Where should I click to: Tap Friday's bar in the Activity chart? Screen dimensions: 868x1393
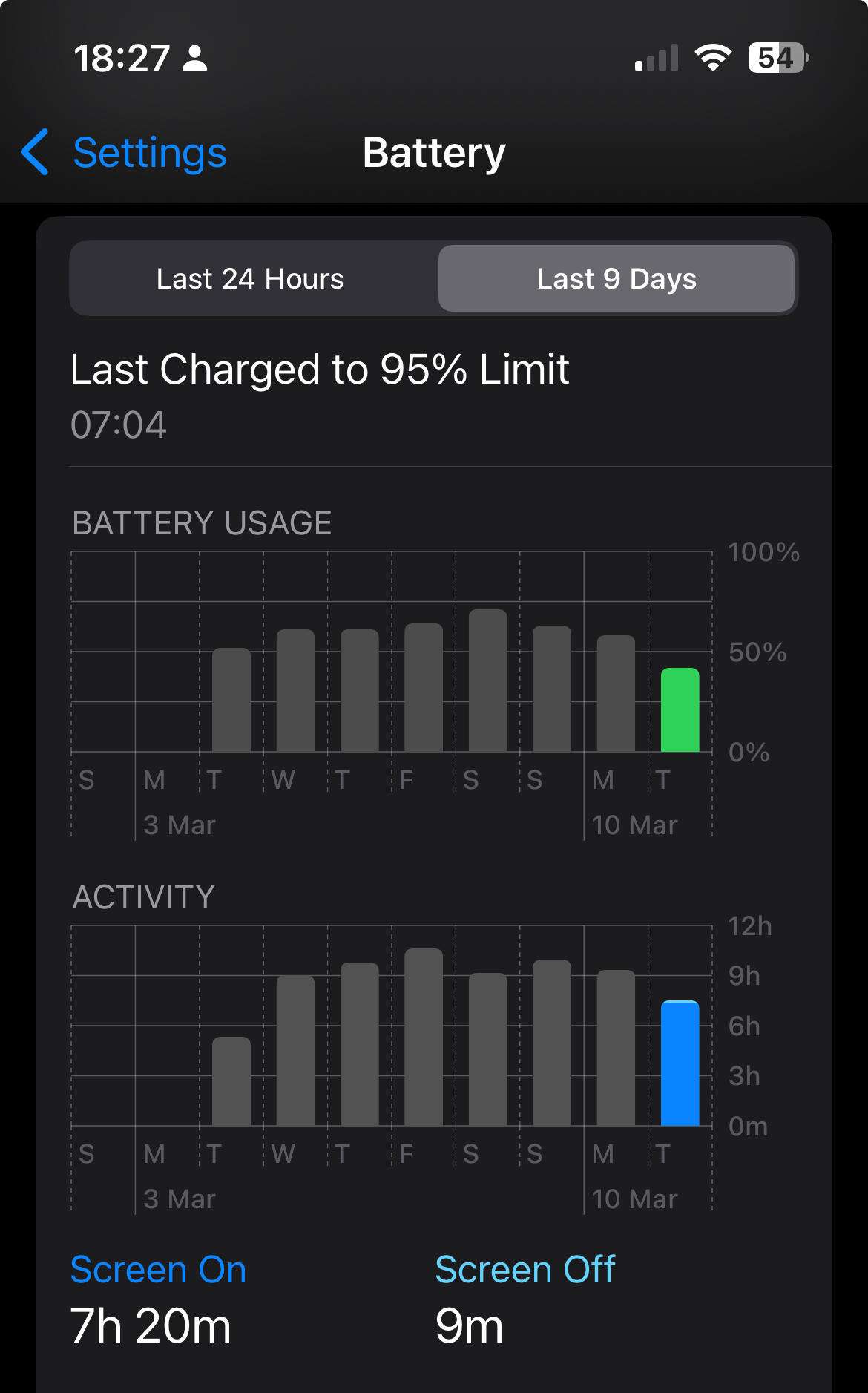click(x=424, y=1037)
